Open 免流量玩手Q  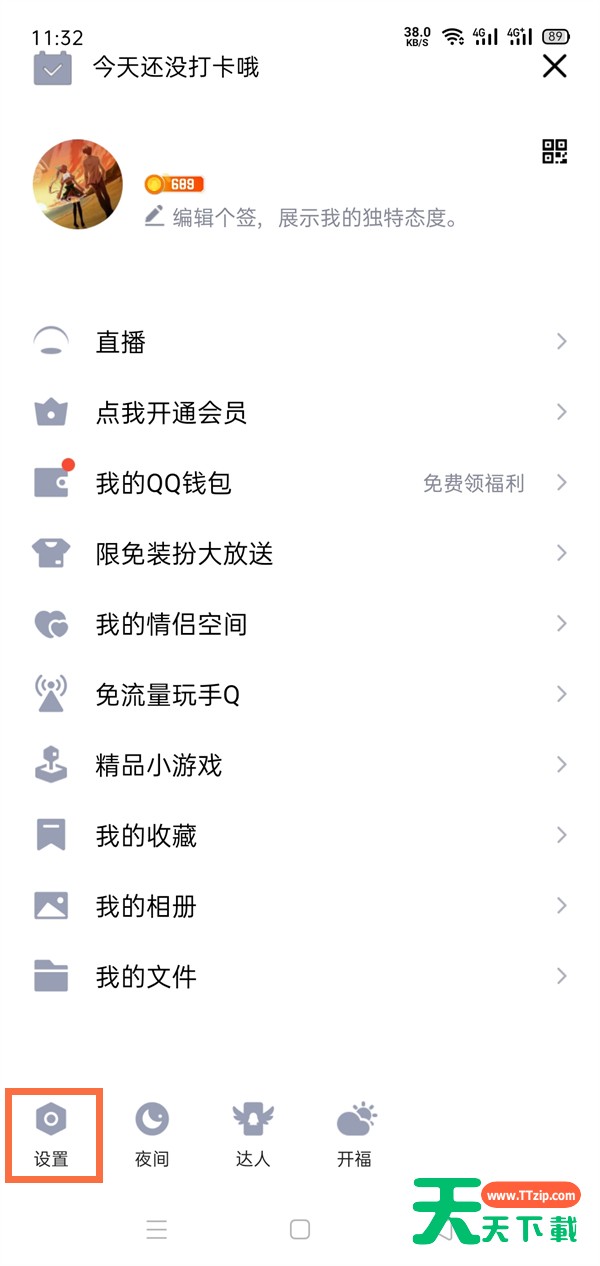coord(300,695)
